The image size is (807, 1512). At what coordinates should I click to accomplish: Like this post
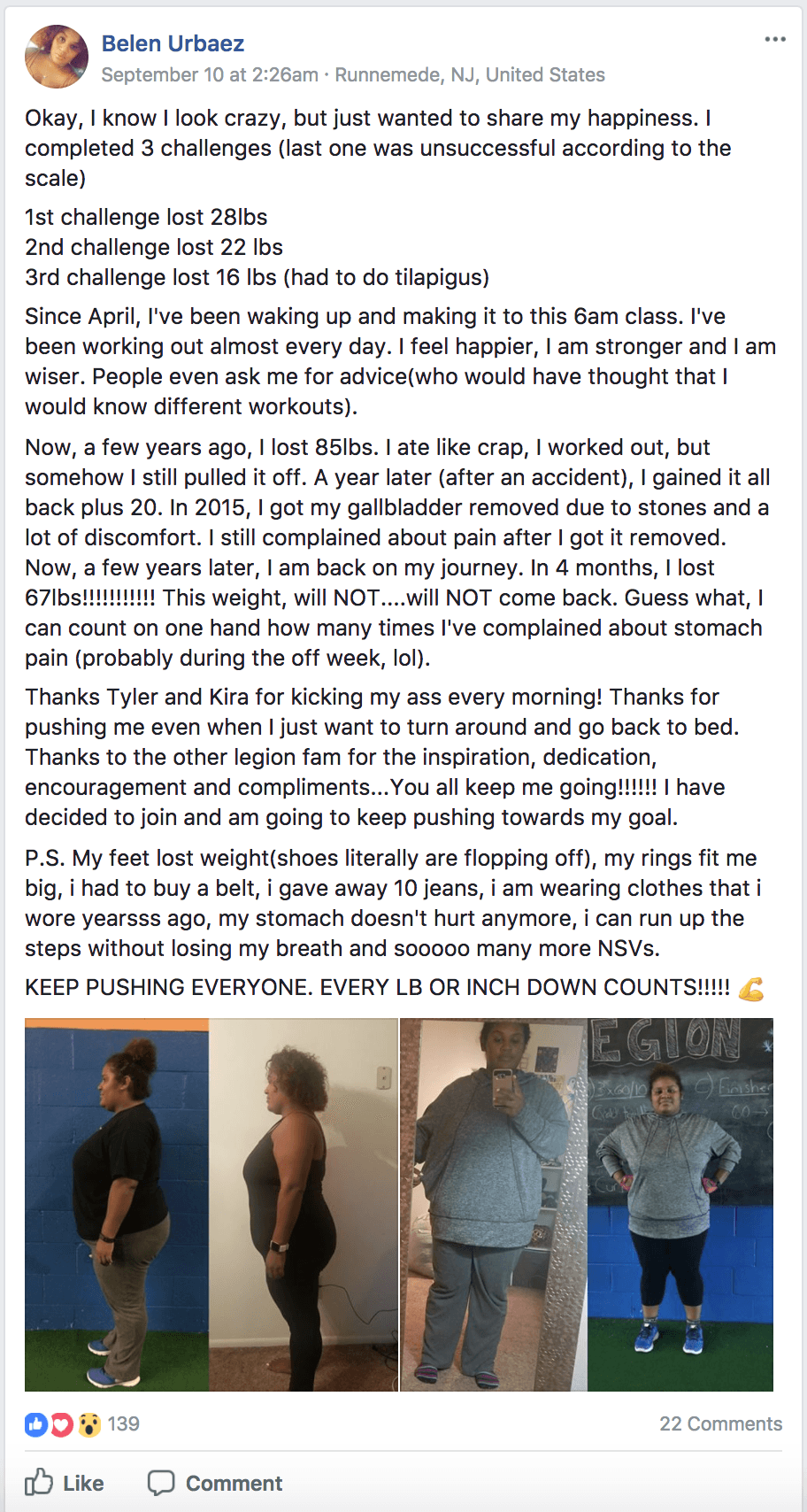point(65,1483)
